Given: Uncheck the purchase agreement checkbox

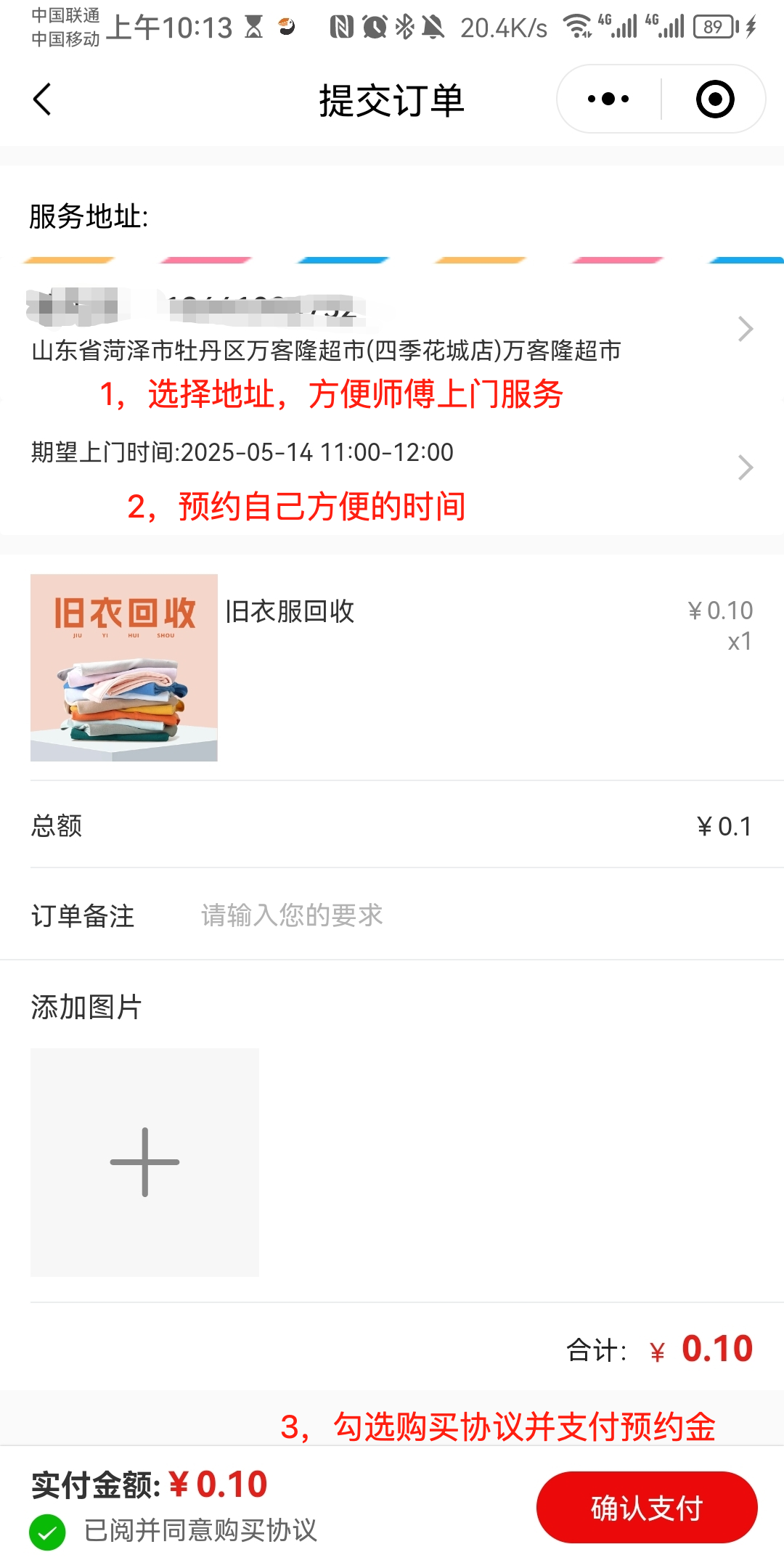Looking at the screenshot, I should (x=47, y=1531).
